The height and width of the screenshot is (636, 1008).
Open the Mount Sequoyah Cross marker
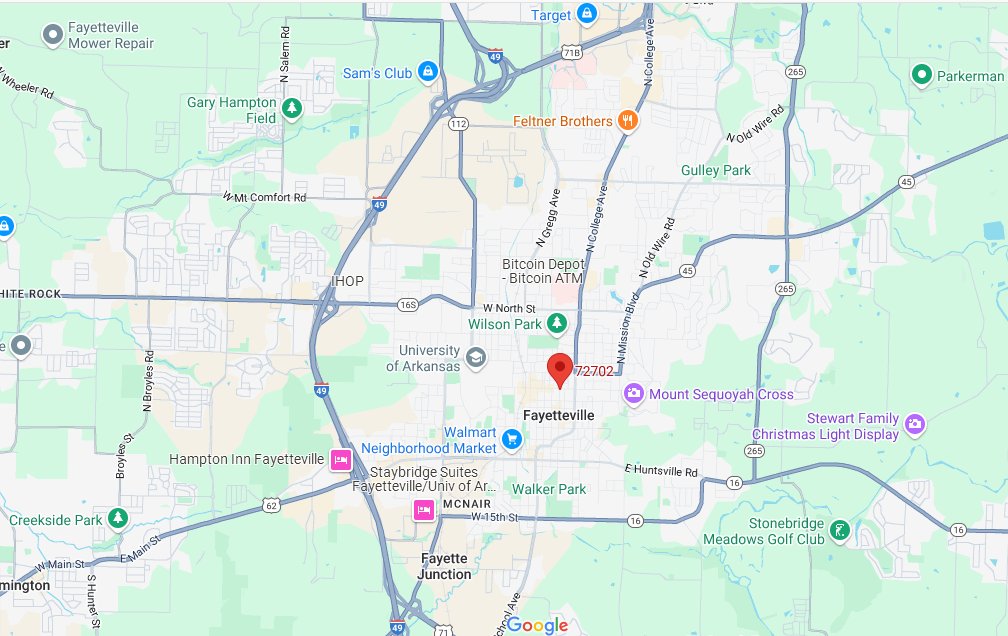pyautogui.click(x=633, y=394)
